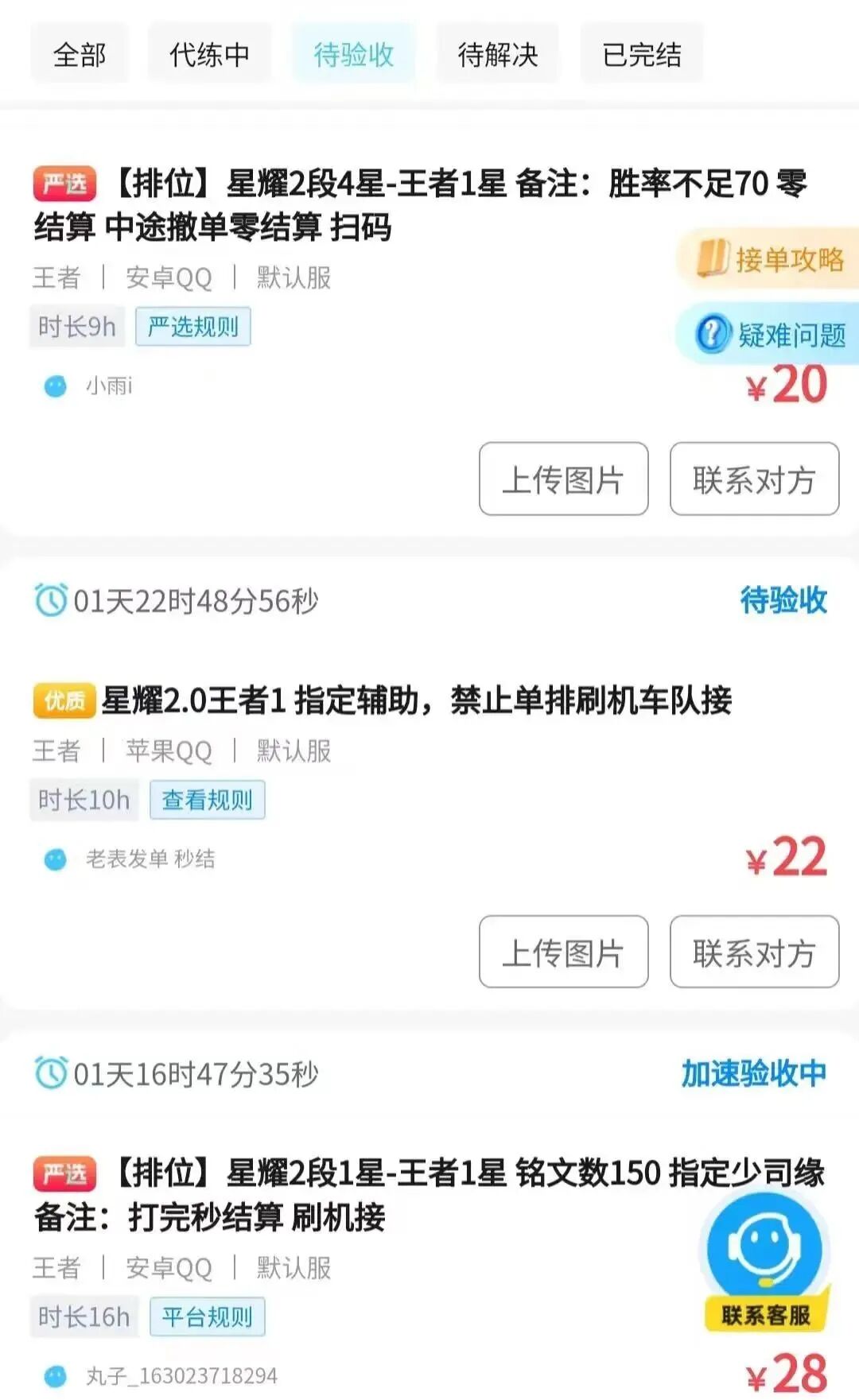Switch to the 已完结 tab

click(x=641, y=53)
